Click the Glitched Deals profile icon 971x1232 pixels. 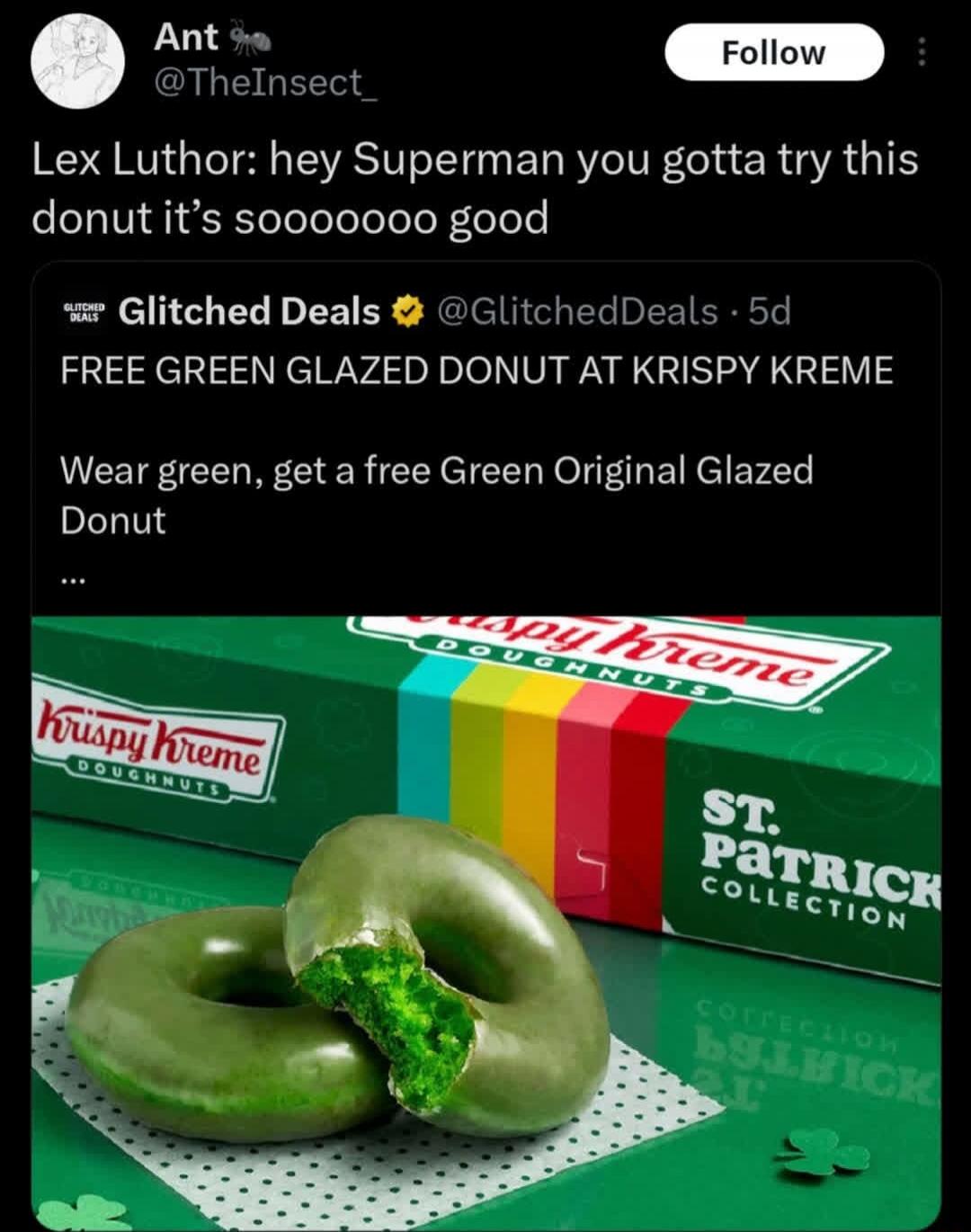pos(83,312)
